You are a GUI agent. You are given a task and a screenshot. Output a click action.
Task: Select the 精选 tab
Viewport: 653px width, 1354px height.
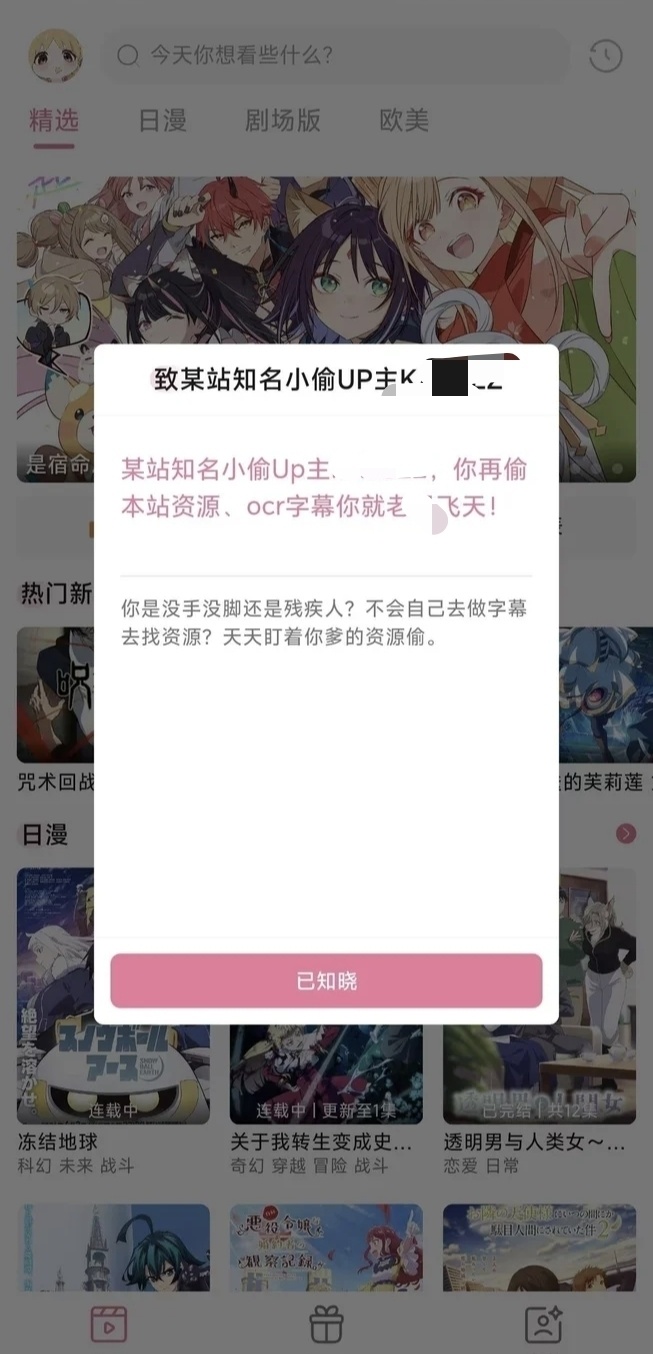coord(53,121)
